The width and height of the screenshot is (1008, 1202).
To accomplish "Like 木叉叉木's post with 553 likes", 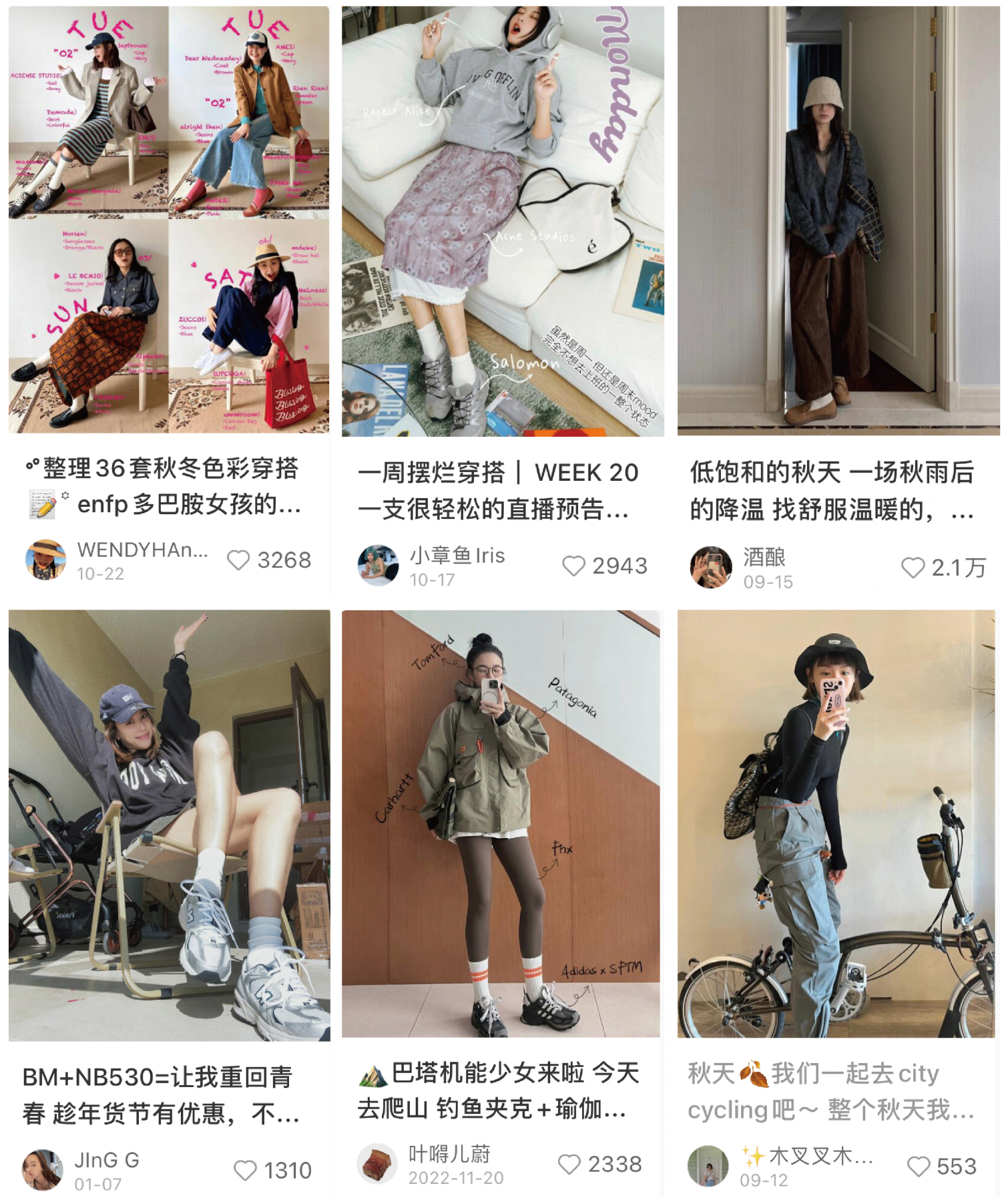I will click(x=919, y=1166).
